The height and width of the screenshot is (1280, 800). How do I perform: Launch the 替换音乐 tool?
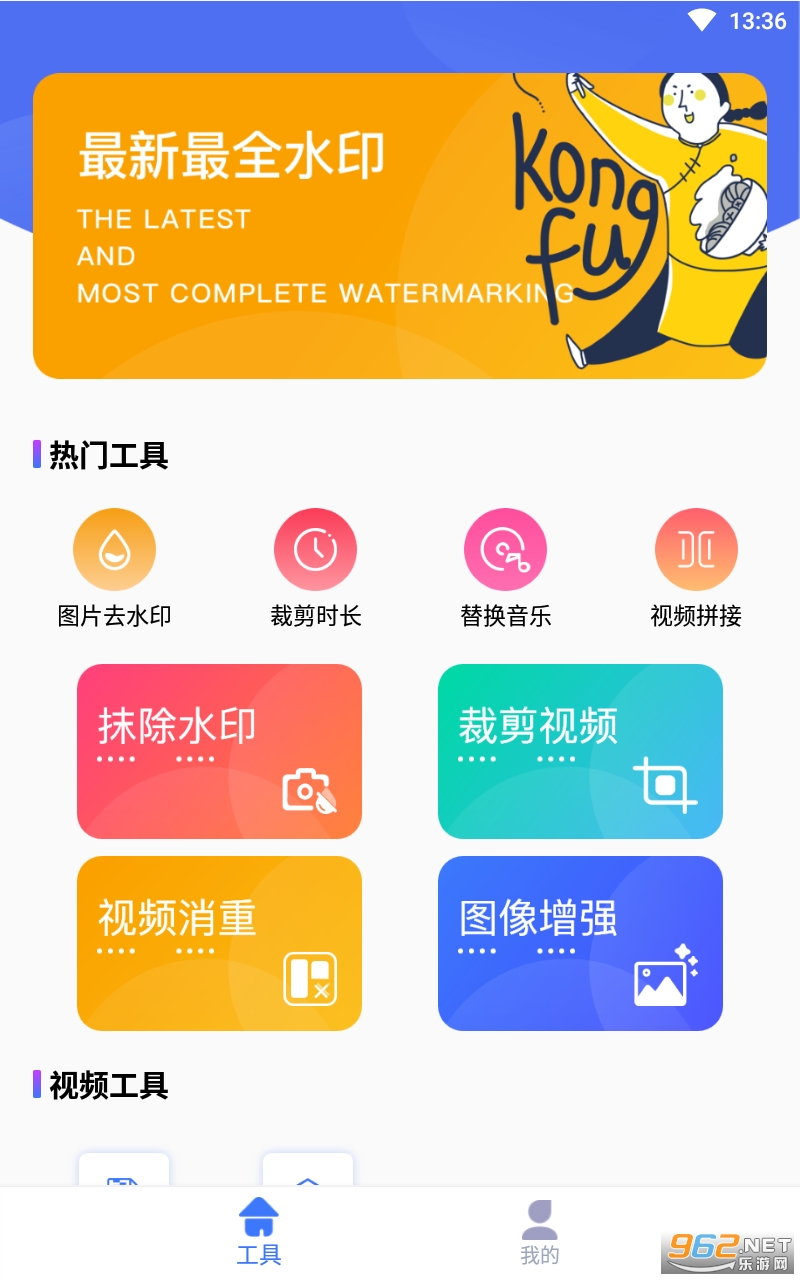coord(505,568)
